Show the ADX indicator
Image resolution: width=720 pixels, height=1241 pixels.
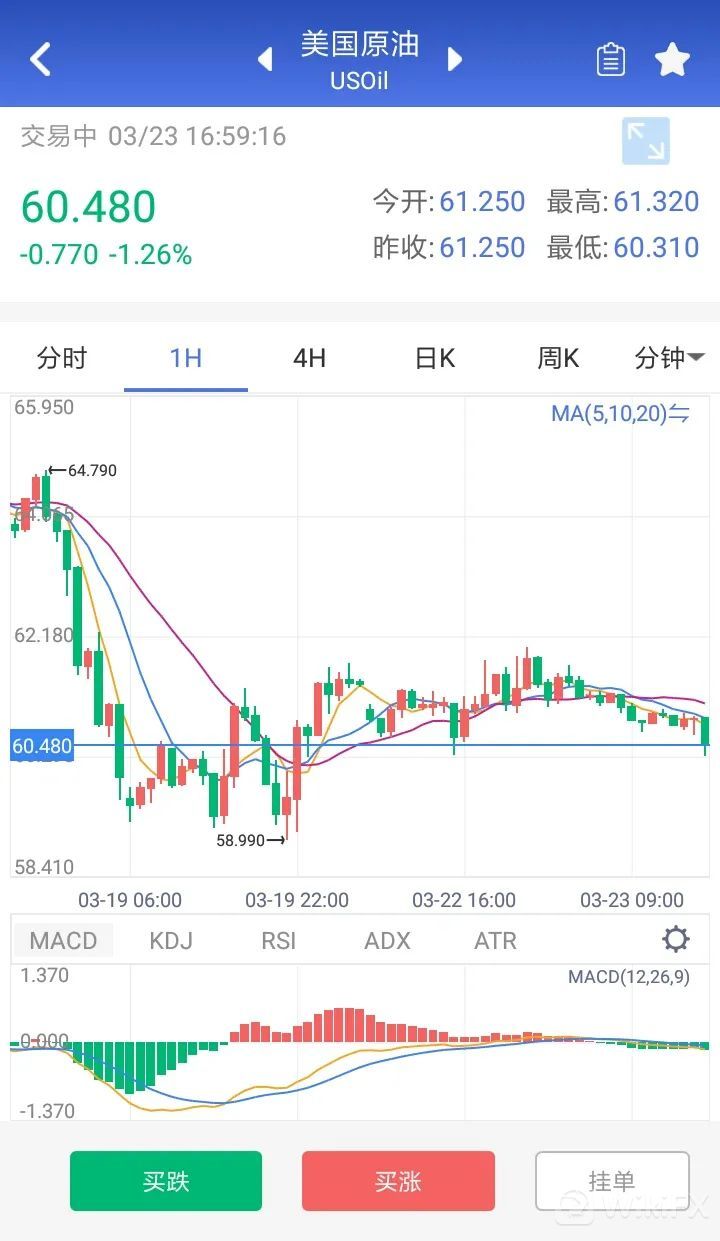pyautogui.click(x=387, y=940)
